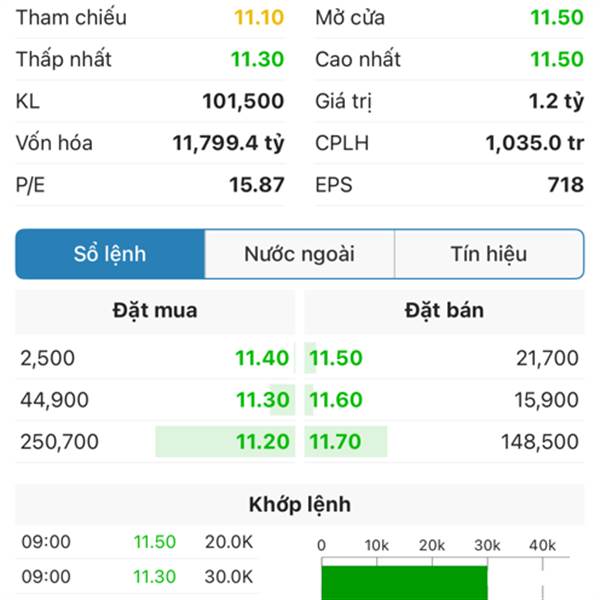The image size is (600, 600).
Task: Select the 11.60 ask price
Action: [x=336, y=400]
